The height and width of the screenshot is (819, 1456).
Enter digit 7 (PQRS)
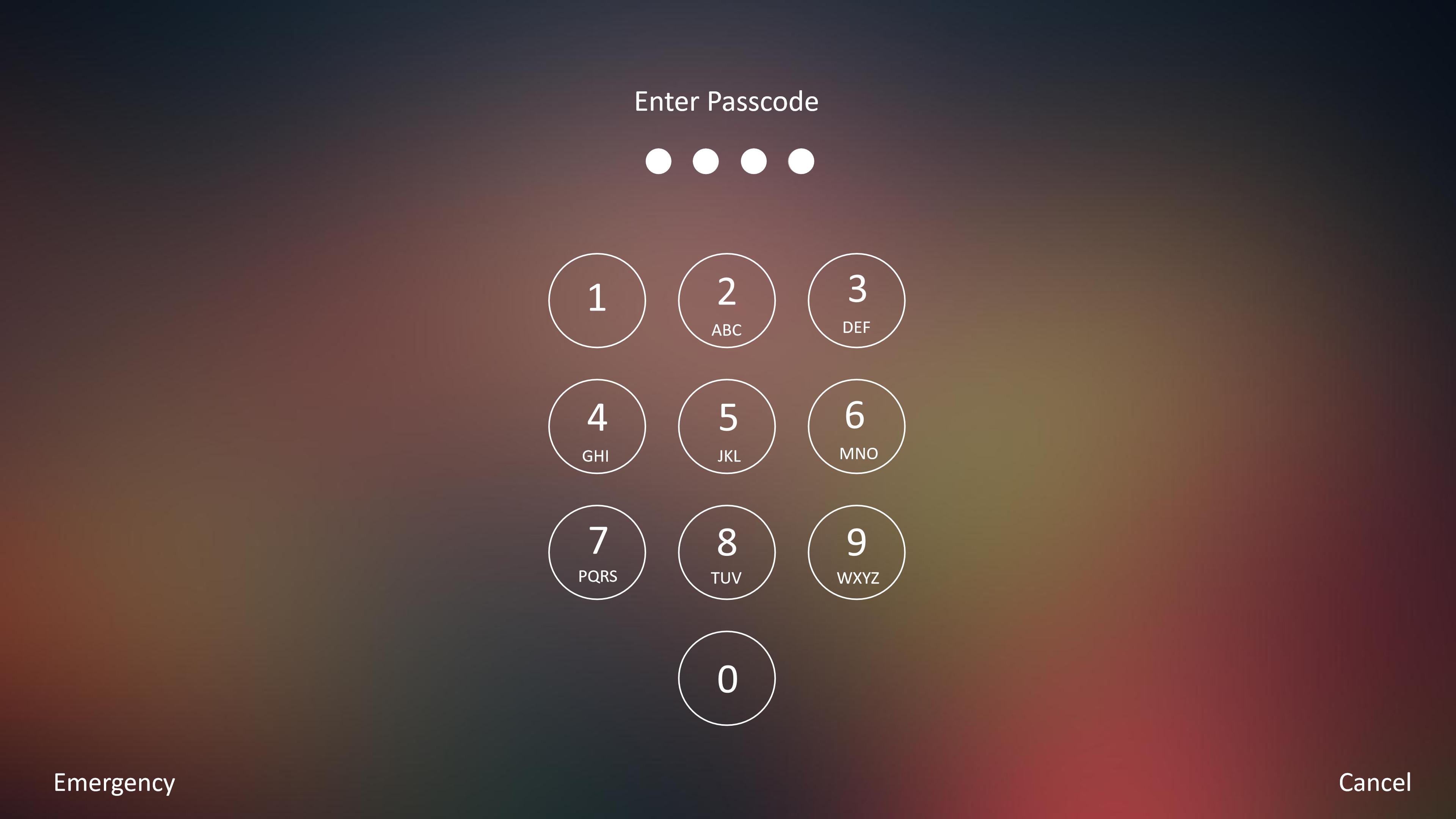[597, 552]
